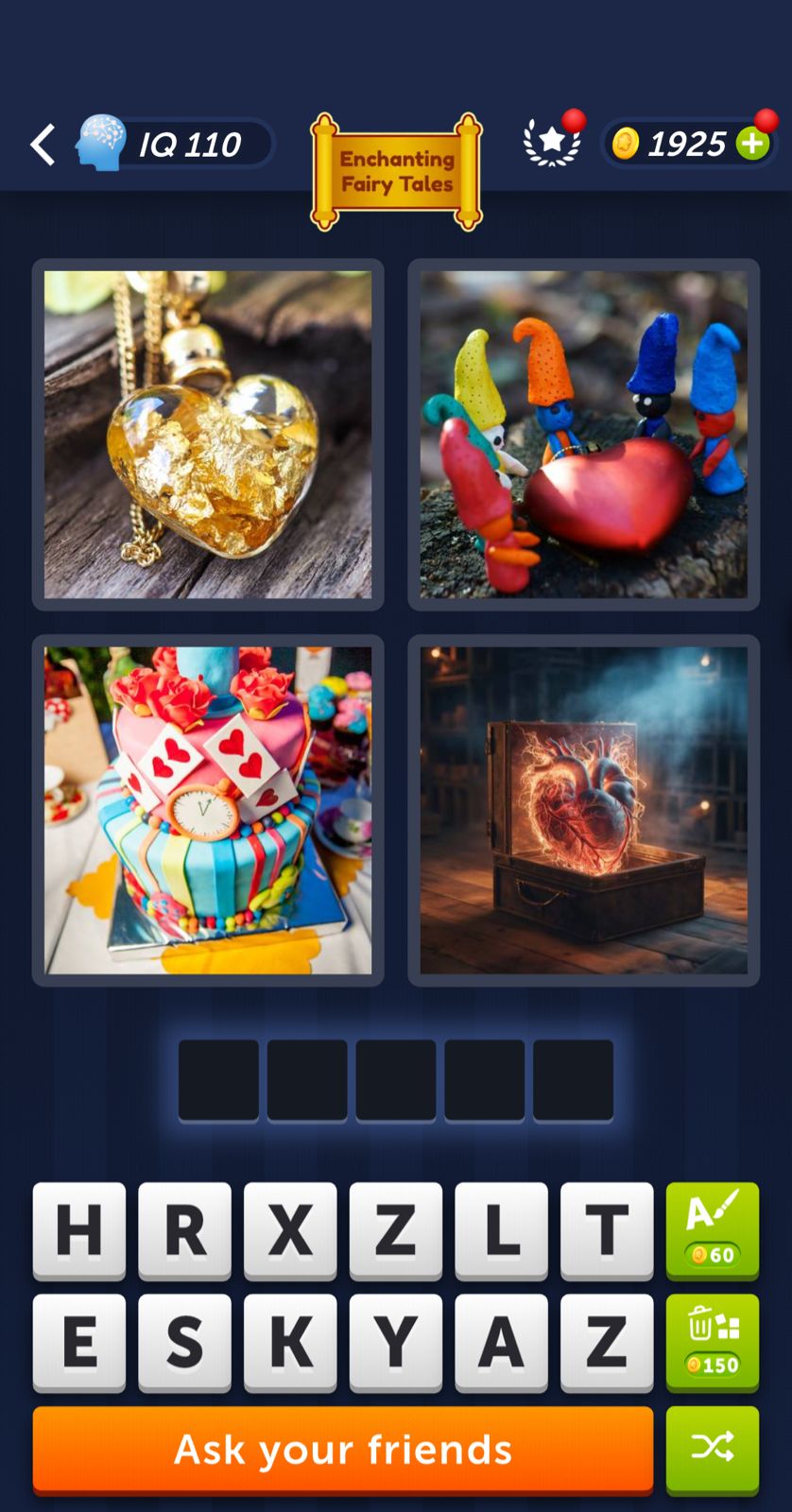Shuffle the letter tiles
This screenshot has height=1512, width=792.
click(712, 1449)
